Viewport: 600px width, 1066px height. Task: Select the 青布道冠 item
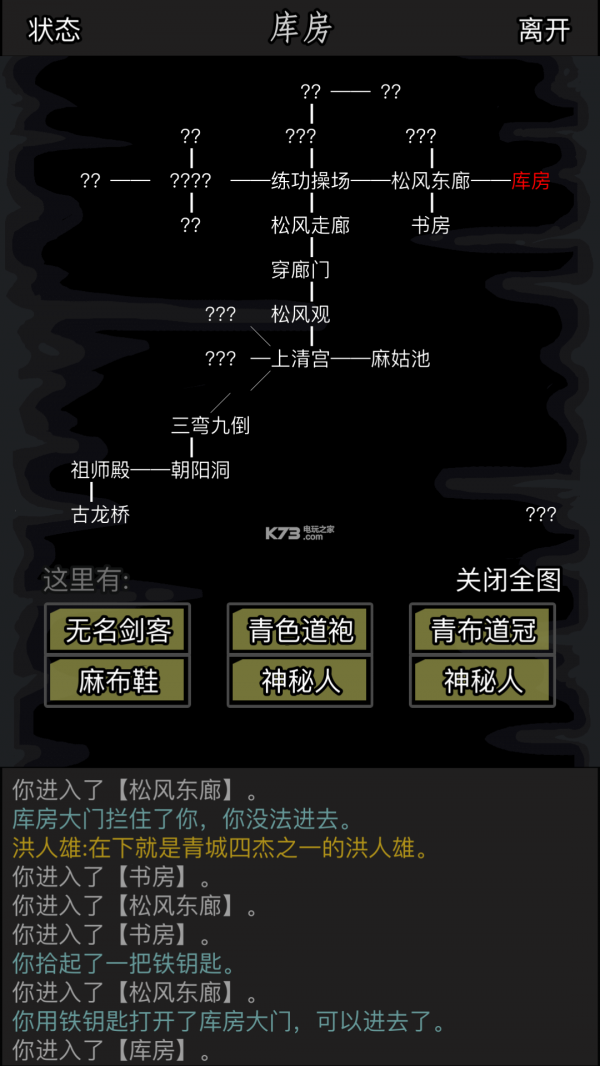[x=483, y=630]
